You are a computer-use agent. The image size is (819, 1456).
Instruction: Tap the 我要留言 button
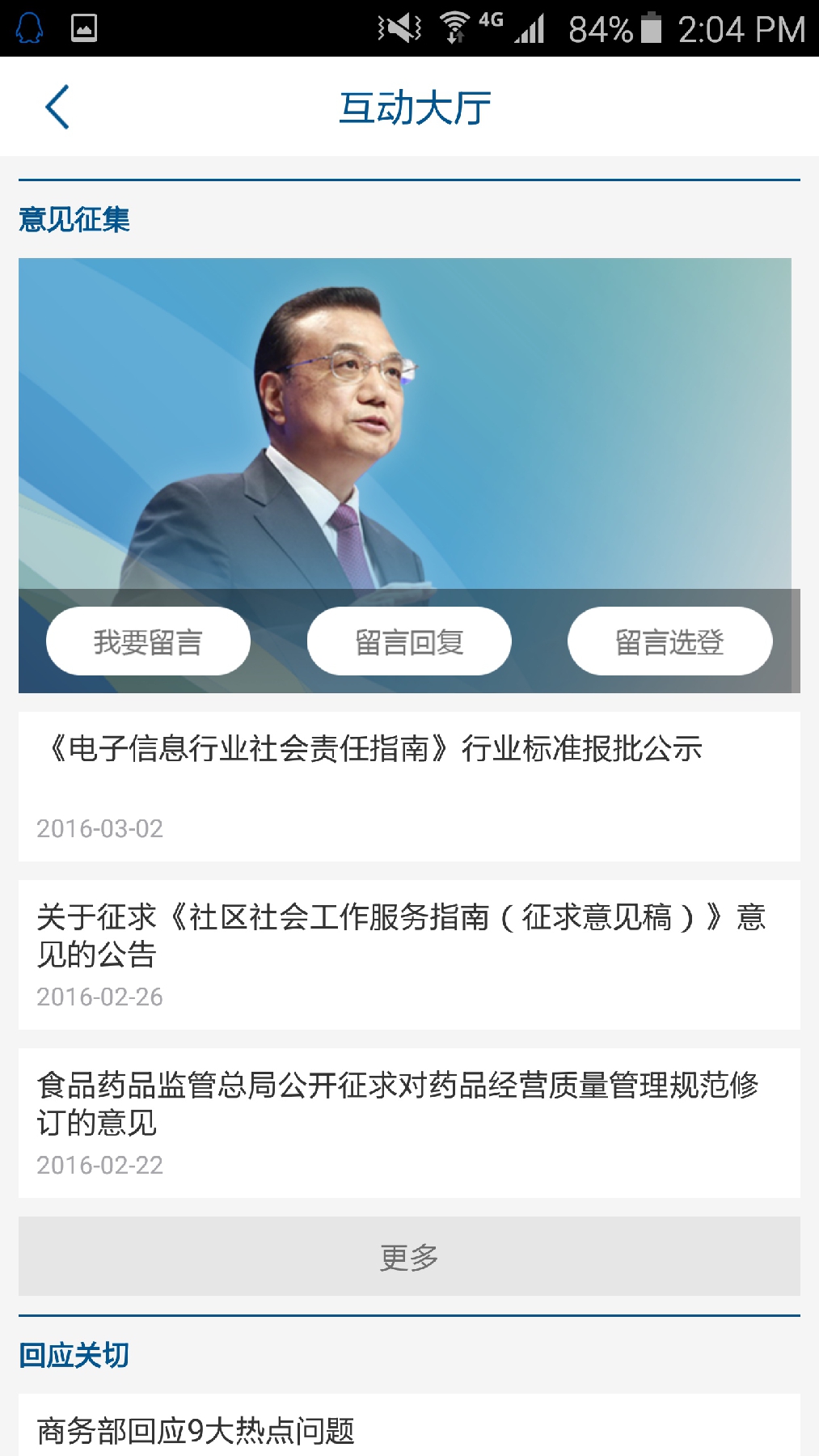148,641
